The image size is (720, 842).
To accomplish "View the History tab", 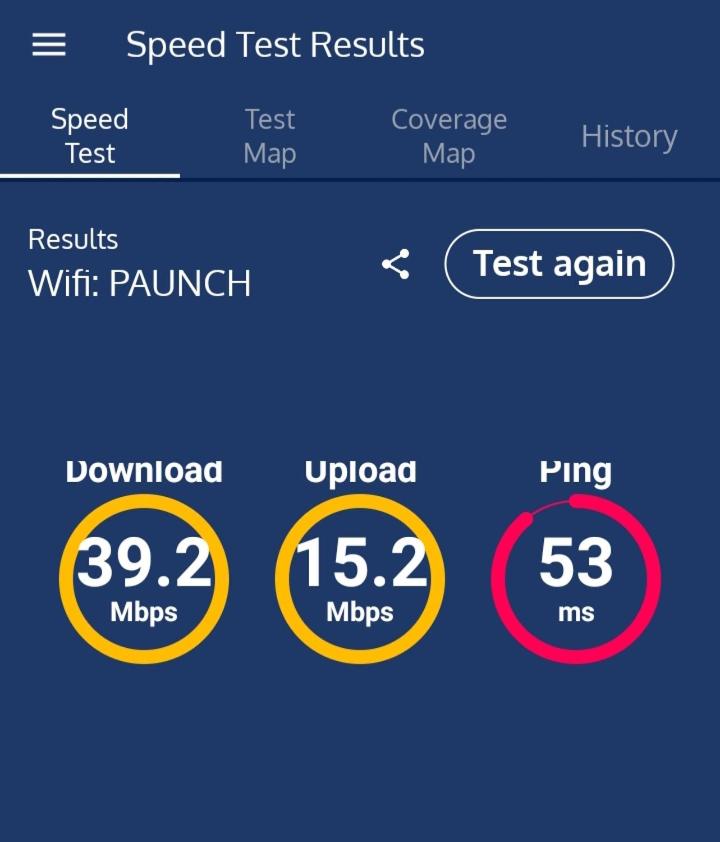I will (x=629, y=136).
